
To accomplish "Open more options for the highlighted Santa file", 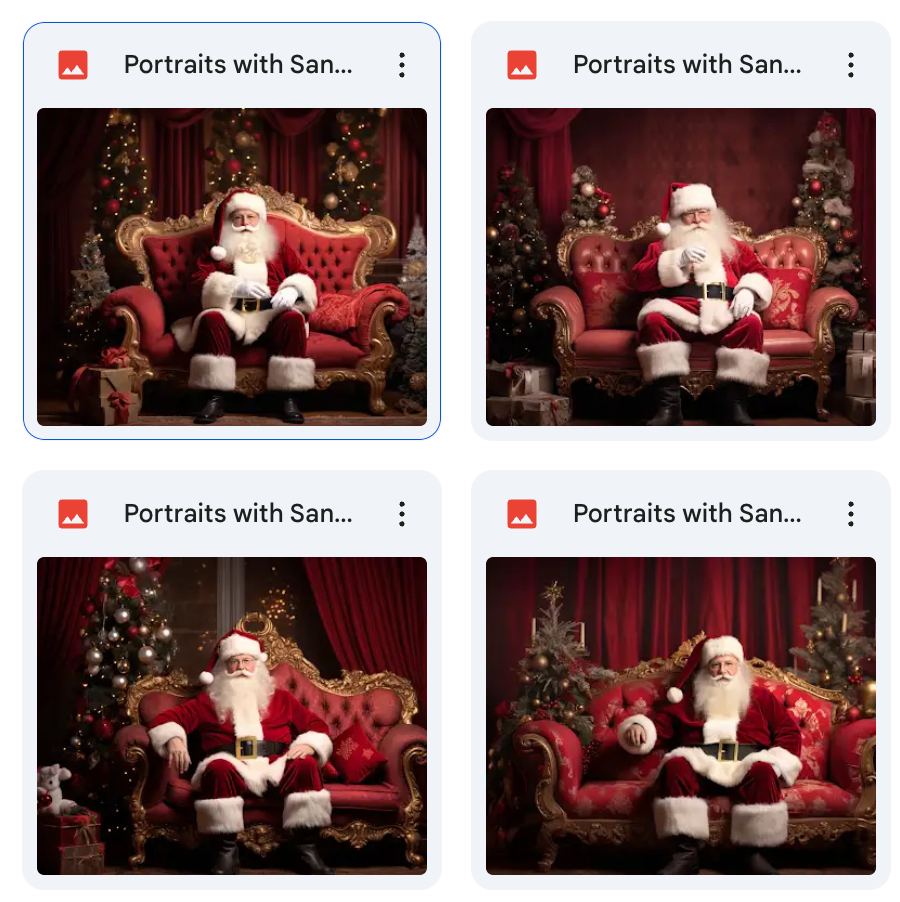I will (x=401, y=66).
